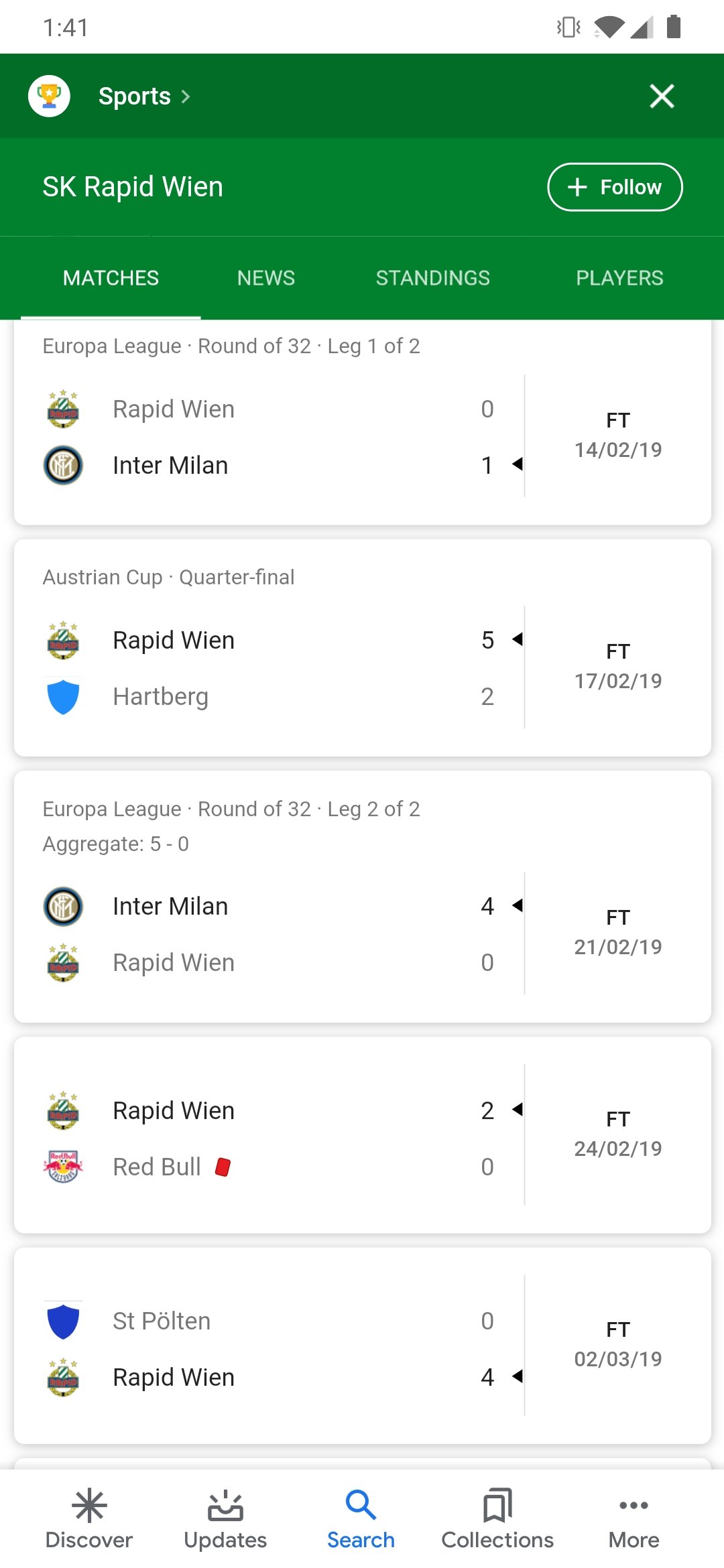The height and width of the screenshot is (1568, 724).
Task: Open St Pölten vs Rapid Wien match
Action: 362,1346
